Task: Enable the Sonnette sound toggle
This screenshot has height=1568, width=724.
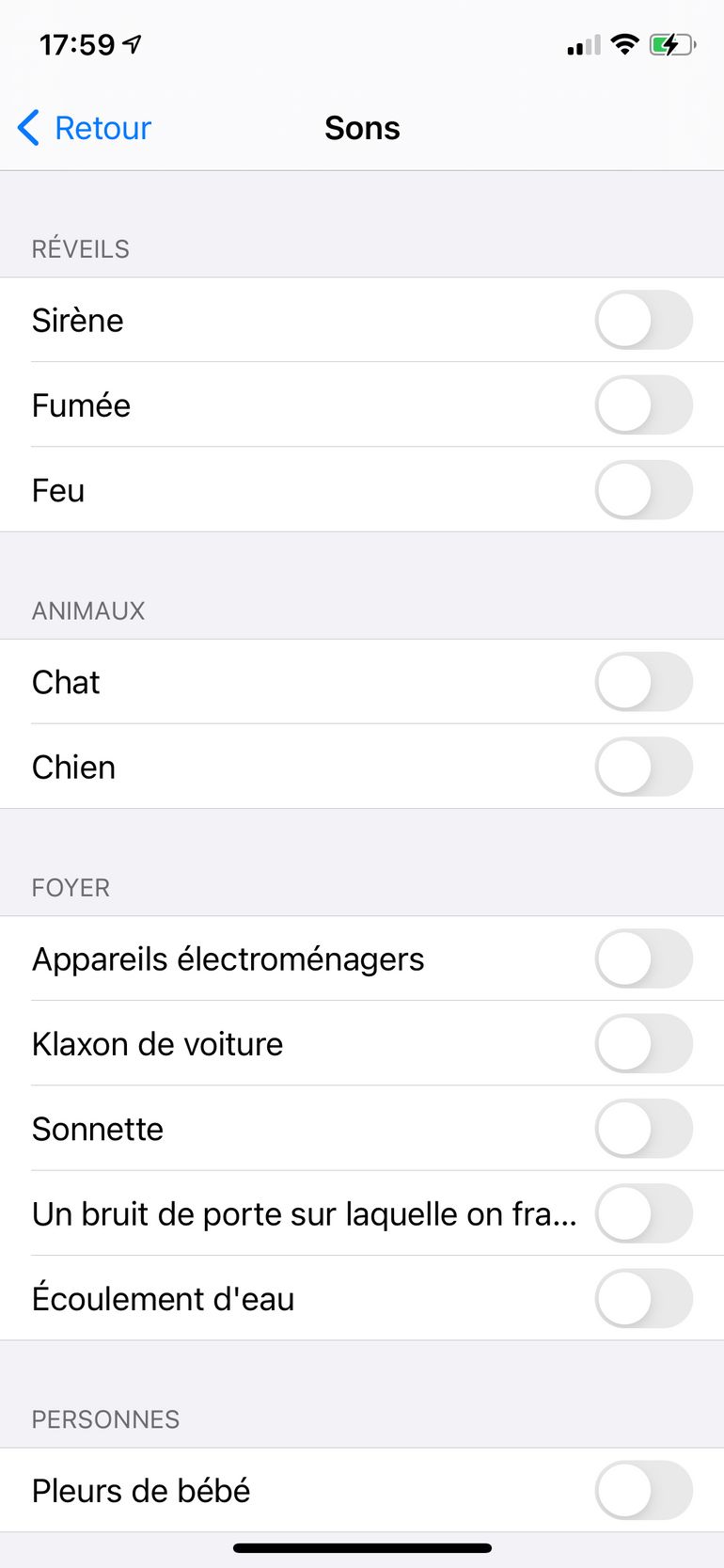Action: (643, 1128)
